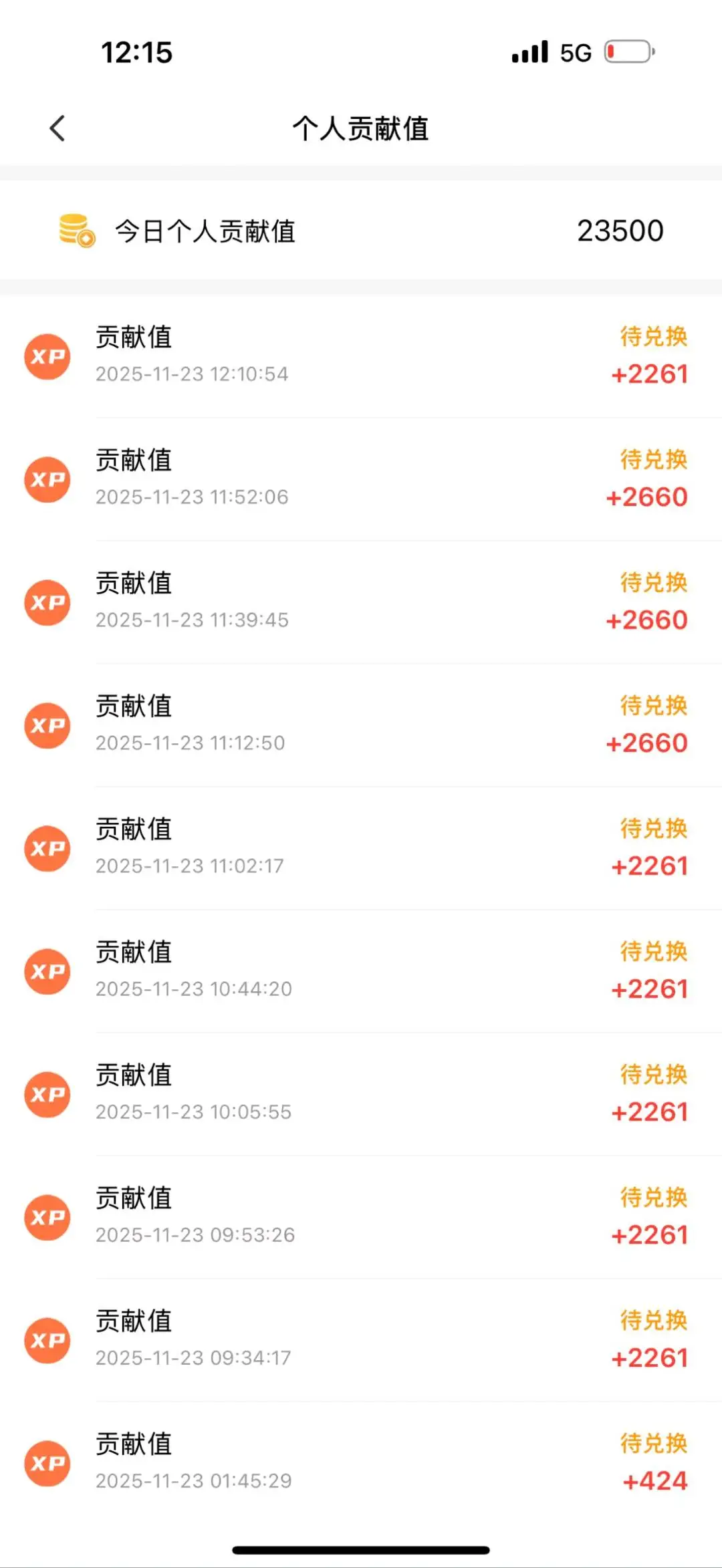Screen dimensions: 722x1568
Task: Select the XP badge of the 12:10:54 entry
Action: pos(47,357)
